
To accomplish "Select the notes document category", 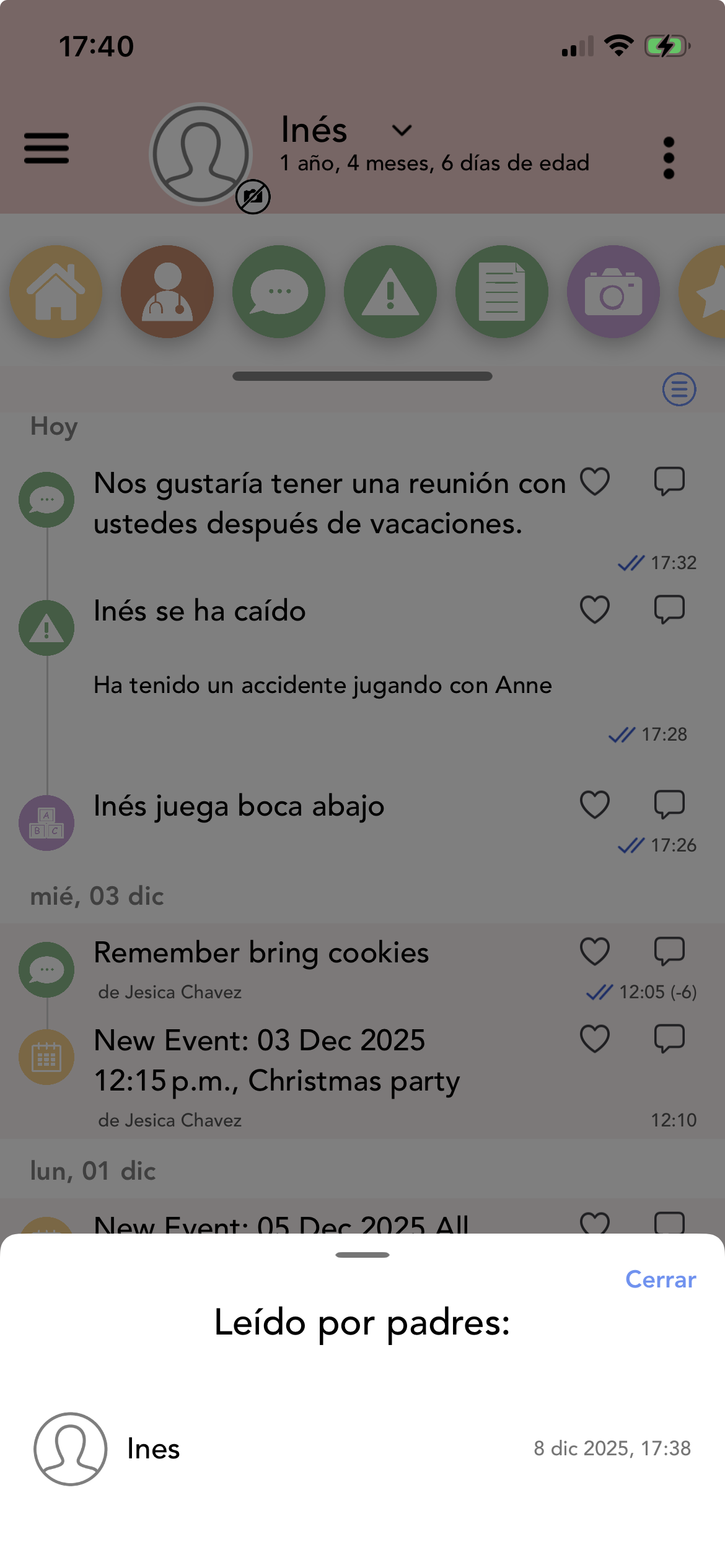I will 502,292.
